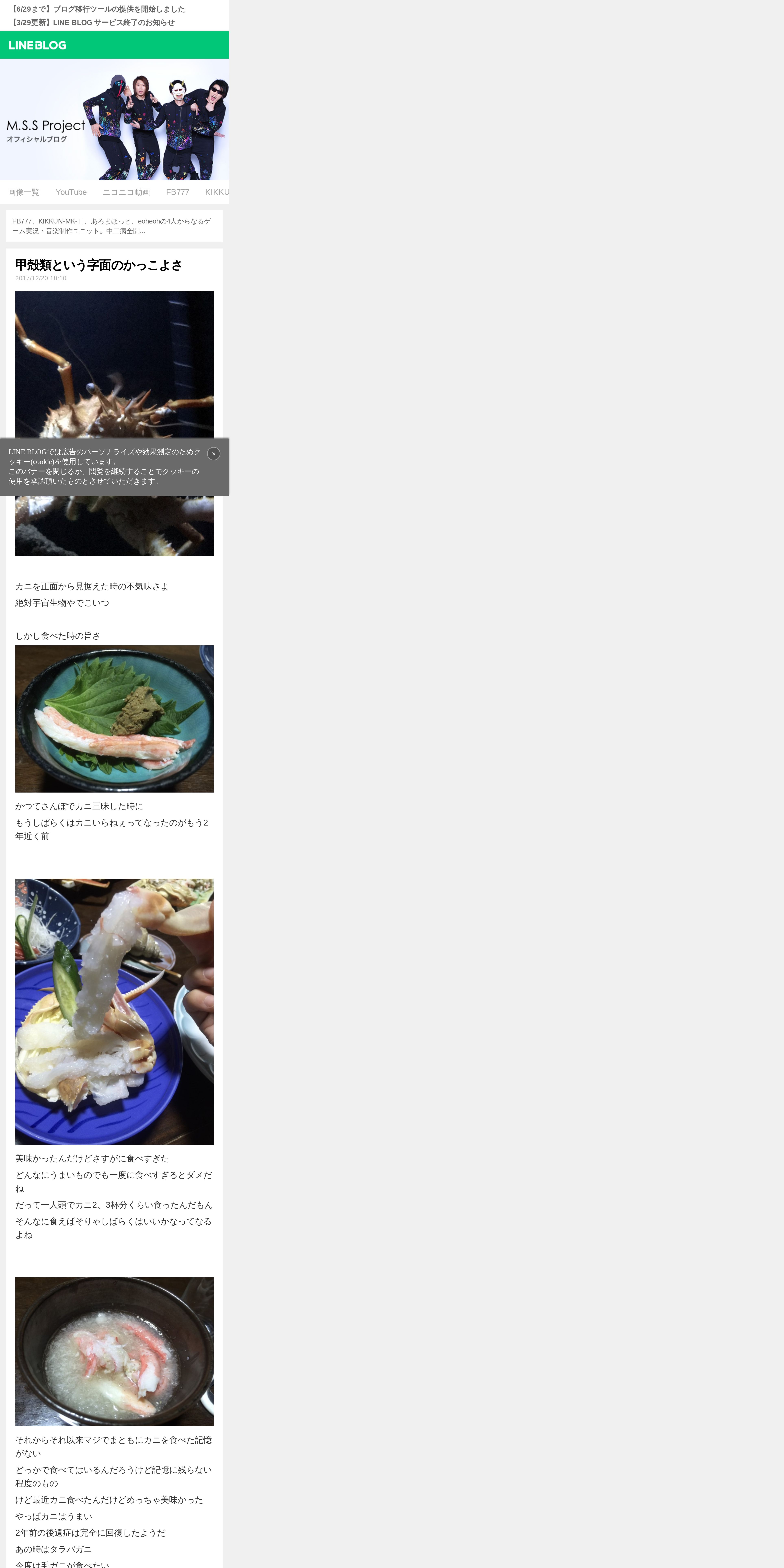Expand the blog description about the four members
Image resolution: width=784 pixels, height=1568 pixels.
(x=114, y=226)
